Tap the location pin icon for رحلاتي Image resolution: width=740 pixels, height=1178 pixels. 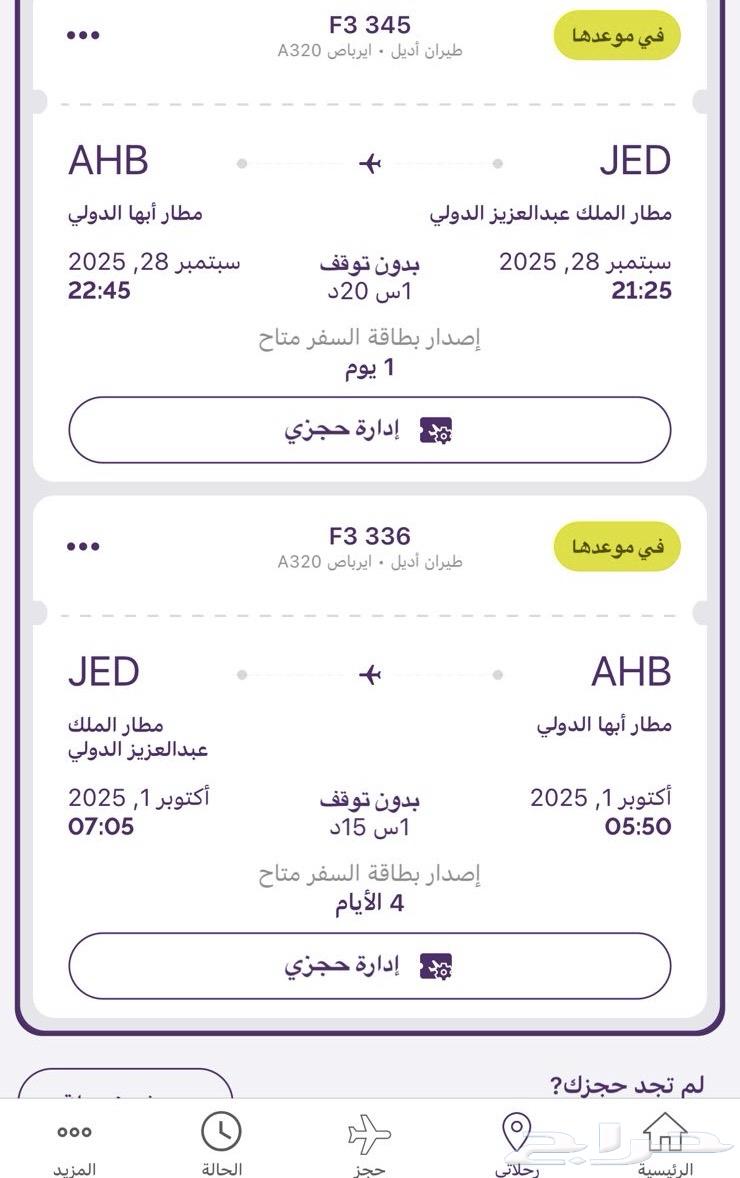click(x=518, y=1130)
